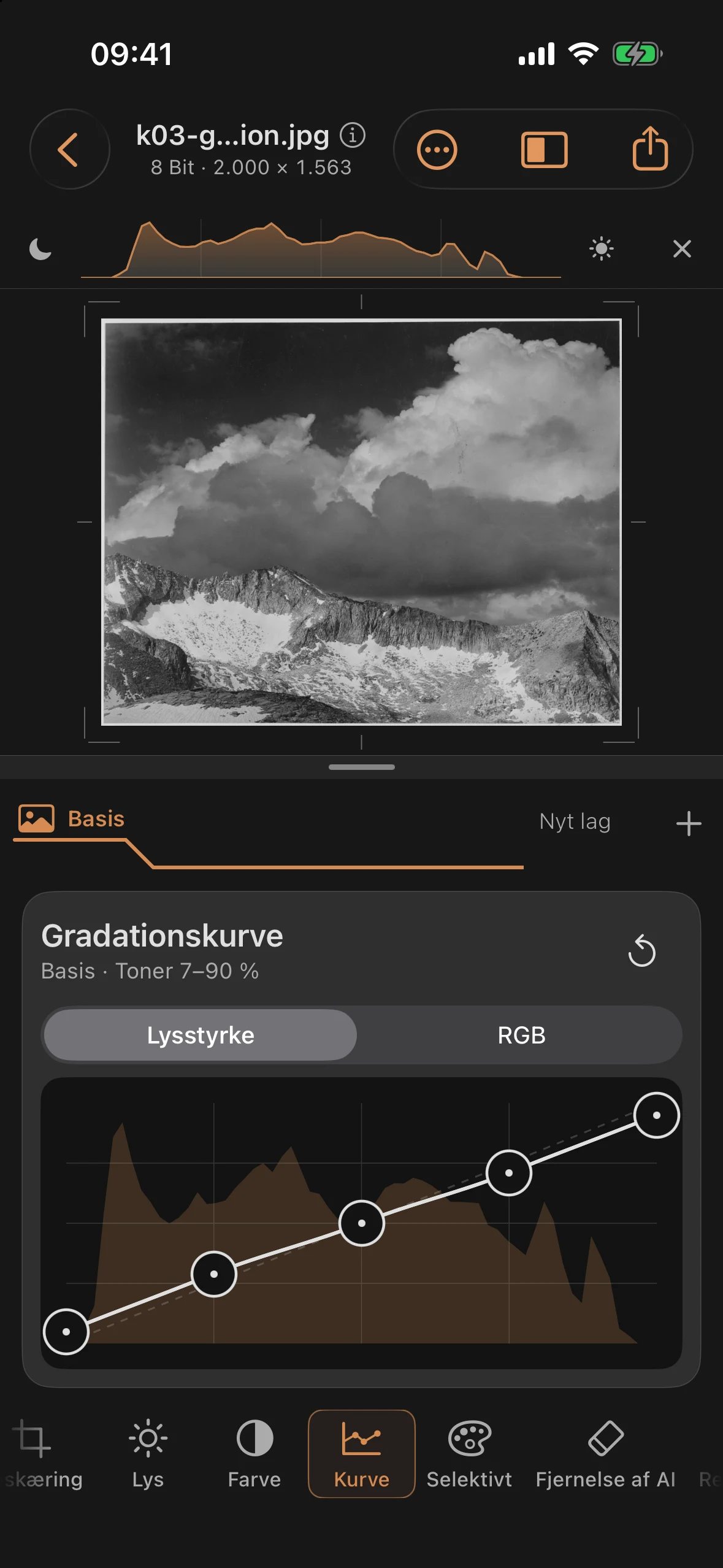Share or export the photo
723x1568 pixels.
[x=650, y=148]
